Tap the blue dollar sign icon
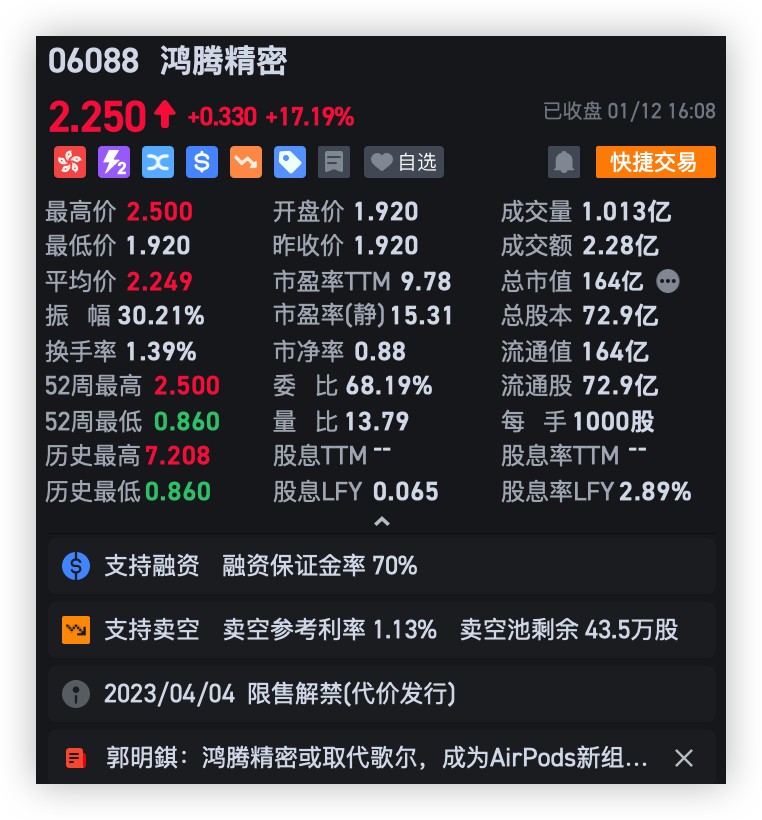 [201, 162]
